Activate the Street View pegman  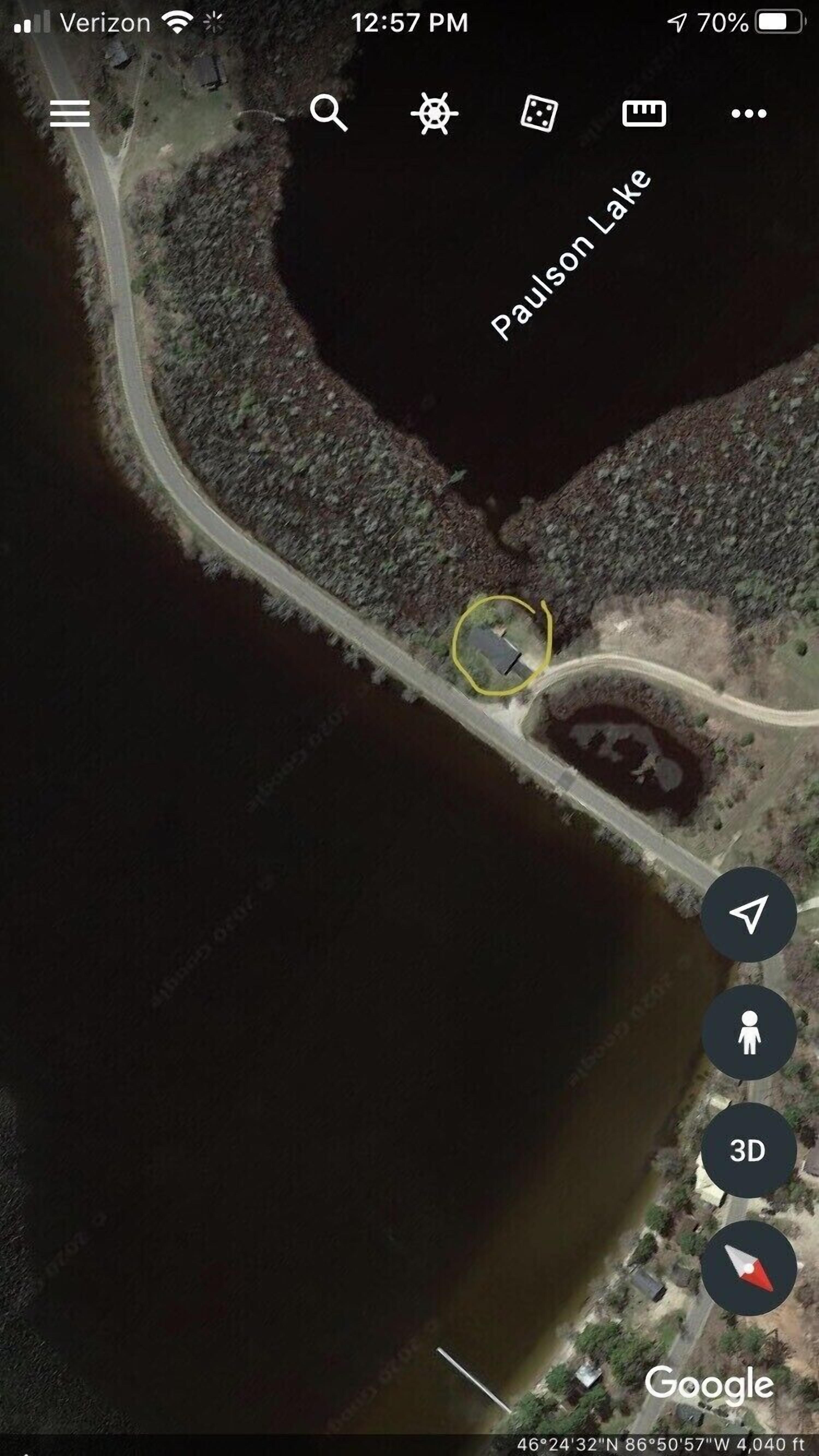749,1032
